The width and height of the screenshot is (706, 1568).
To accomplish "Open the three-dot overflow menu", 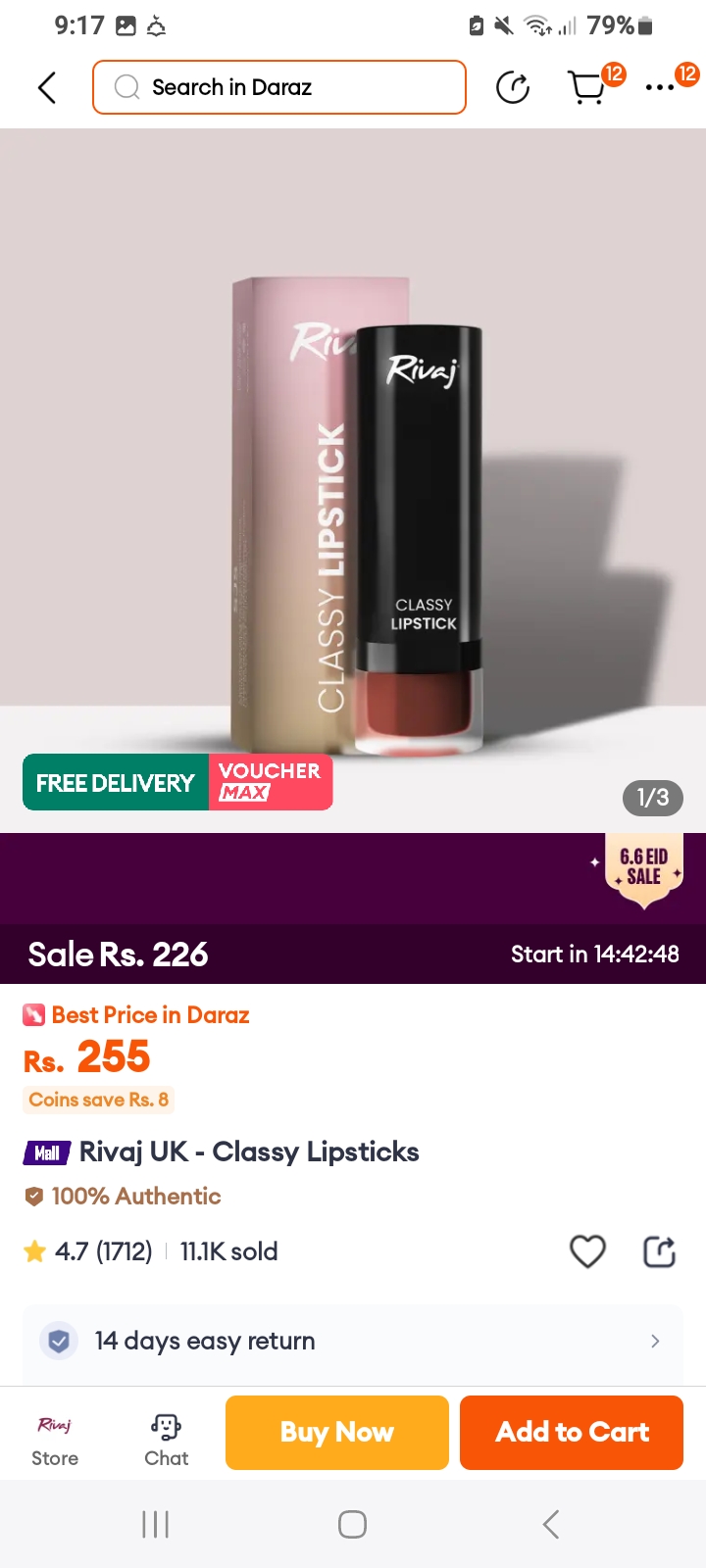I will tap(660, 87).
